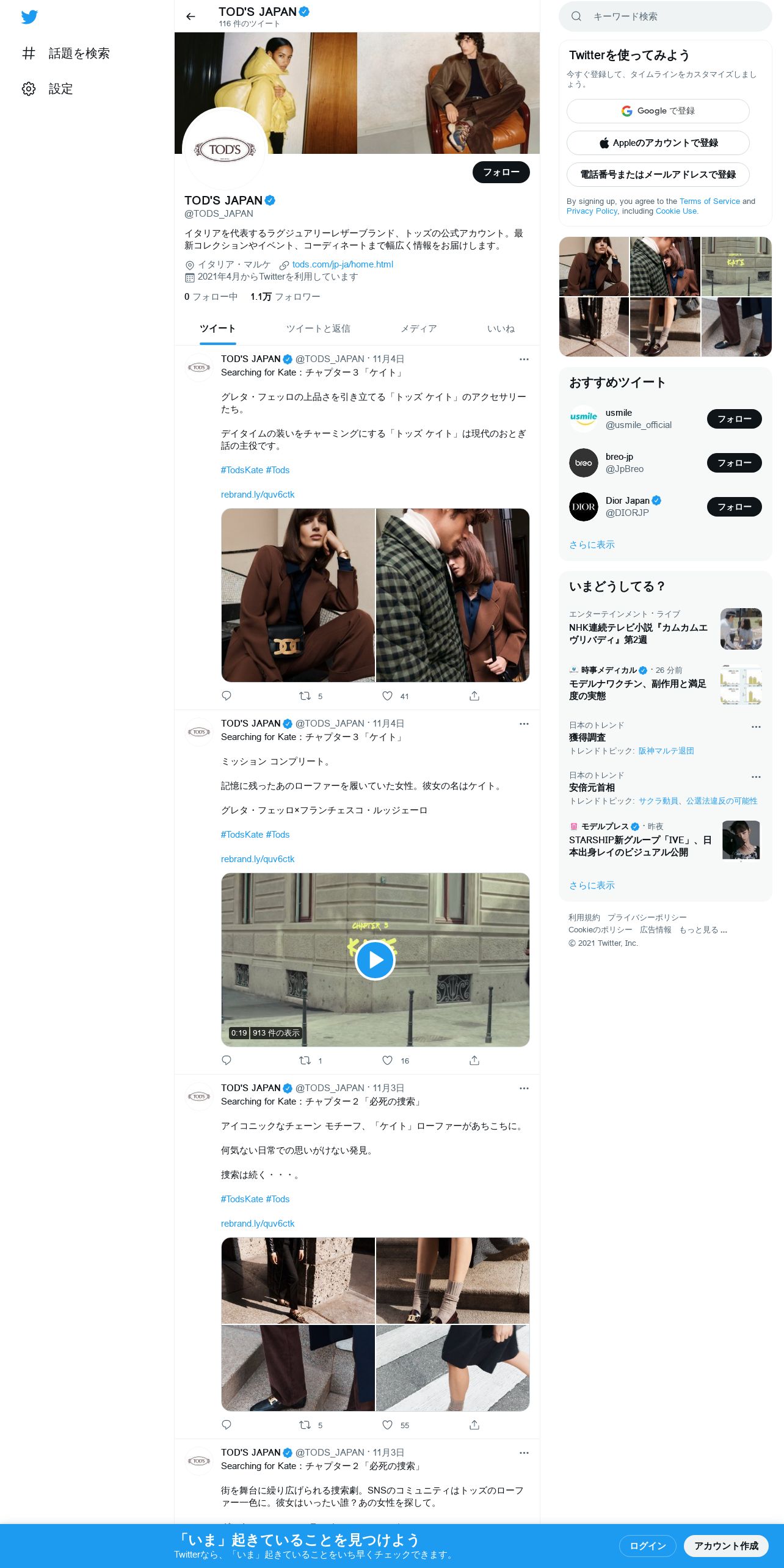Screen dimensions: 784x1568
Task: Open 設定 in the side menu
Action: (48, 89)
